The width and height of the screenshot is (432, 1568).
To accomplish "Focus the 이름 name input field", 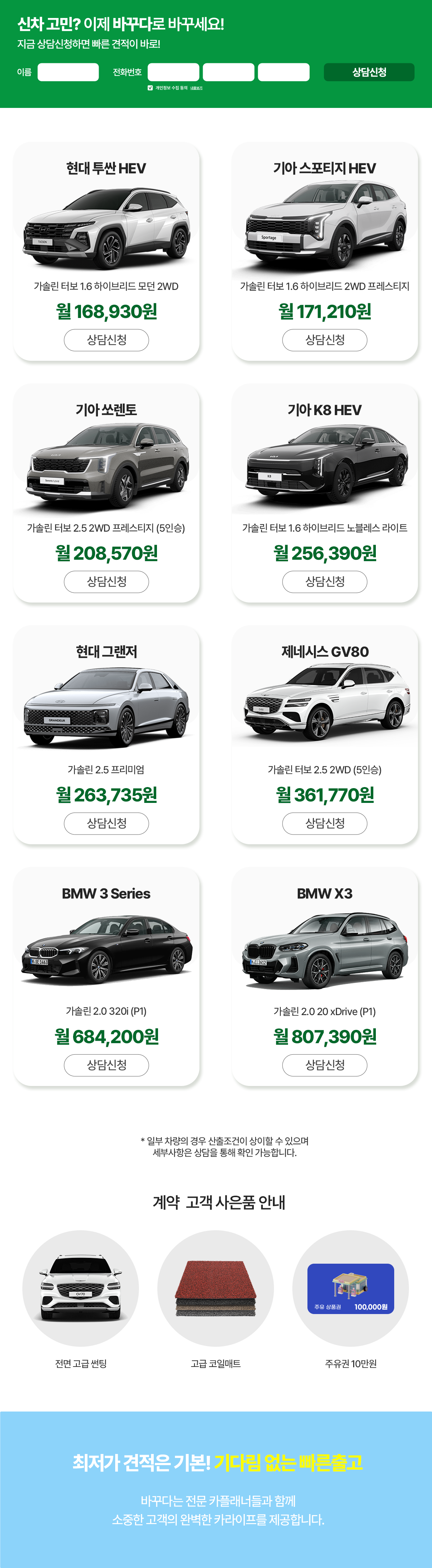I will pyautogui.click(x=68, y=72).
